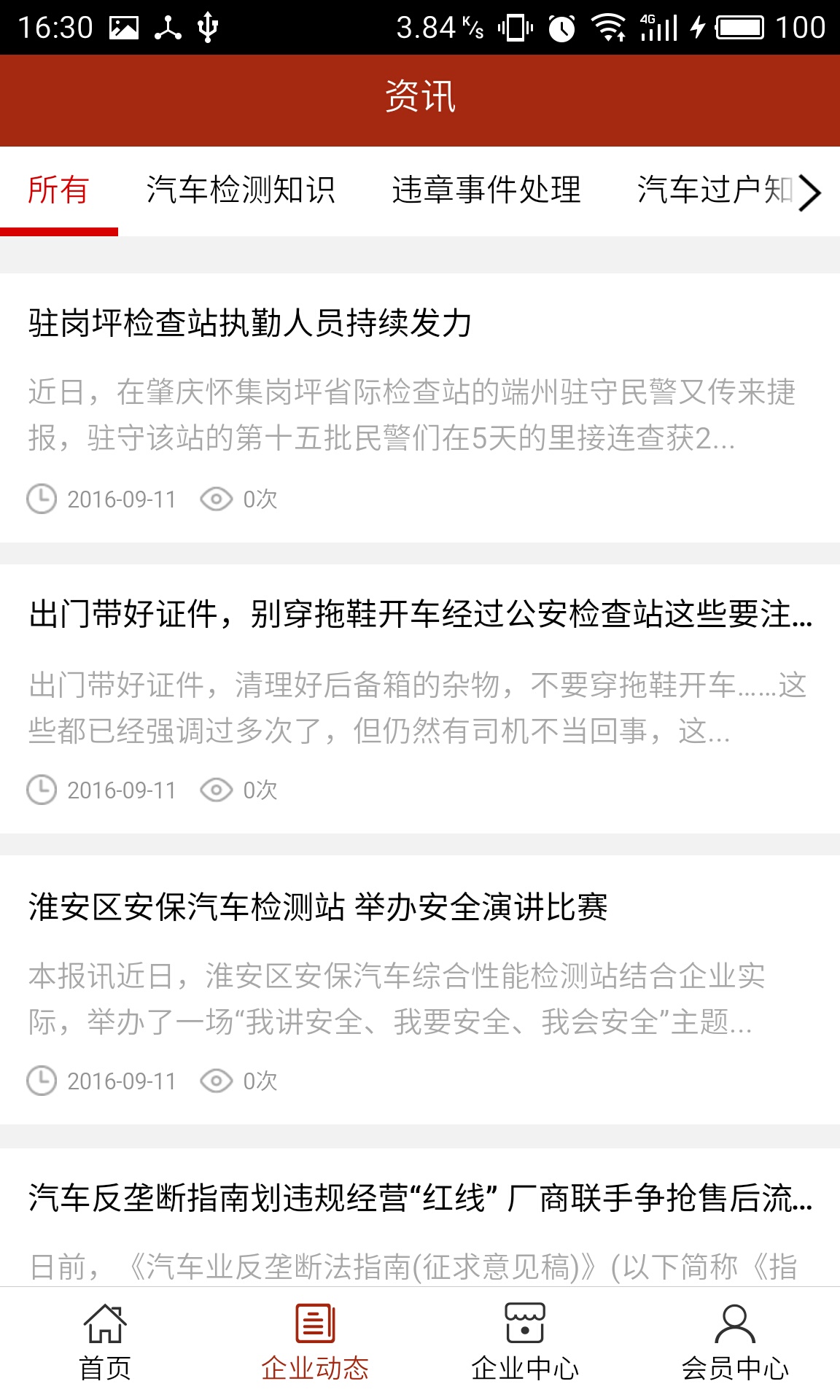Open 会员中心 member center
Image resolution: width=840 pixels, height=1400 pixels.
(x=735, y=1342)
